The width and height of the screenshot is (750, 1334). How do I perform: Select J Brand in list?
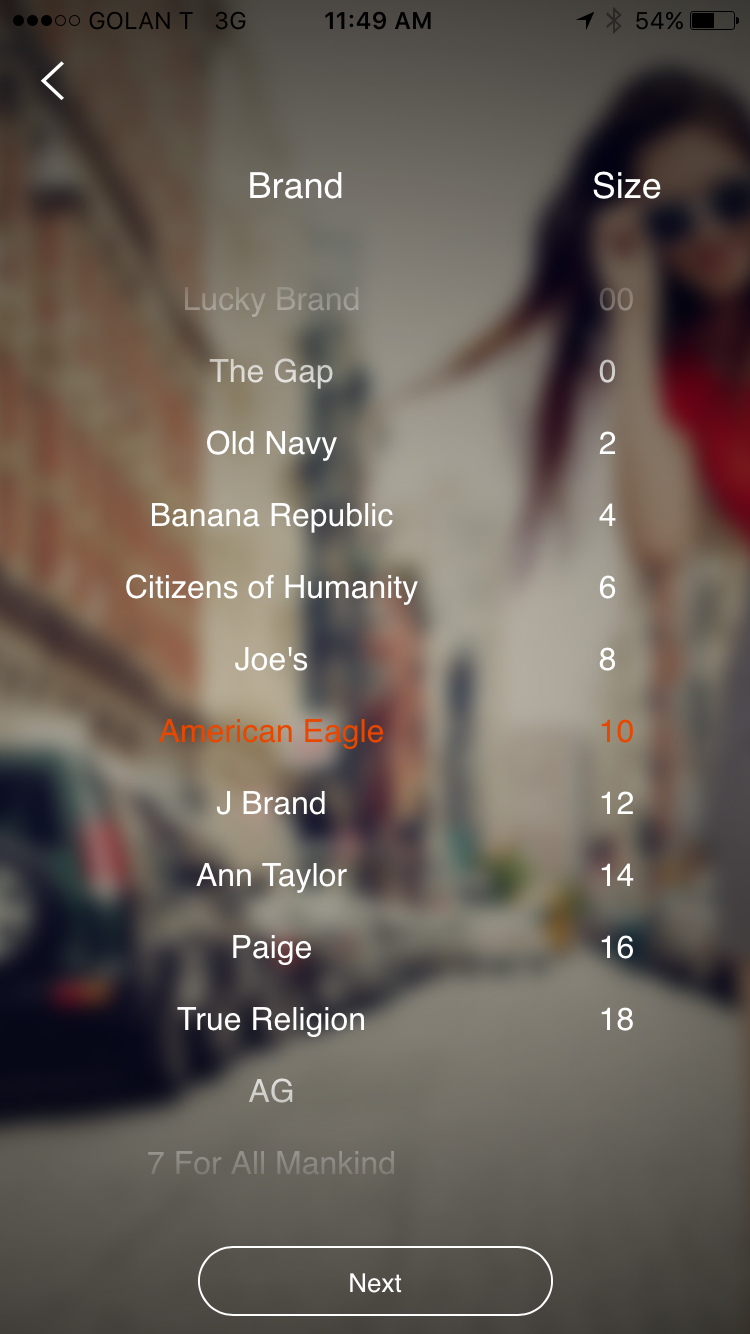pyautogui.click(x=271, y=804)
